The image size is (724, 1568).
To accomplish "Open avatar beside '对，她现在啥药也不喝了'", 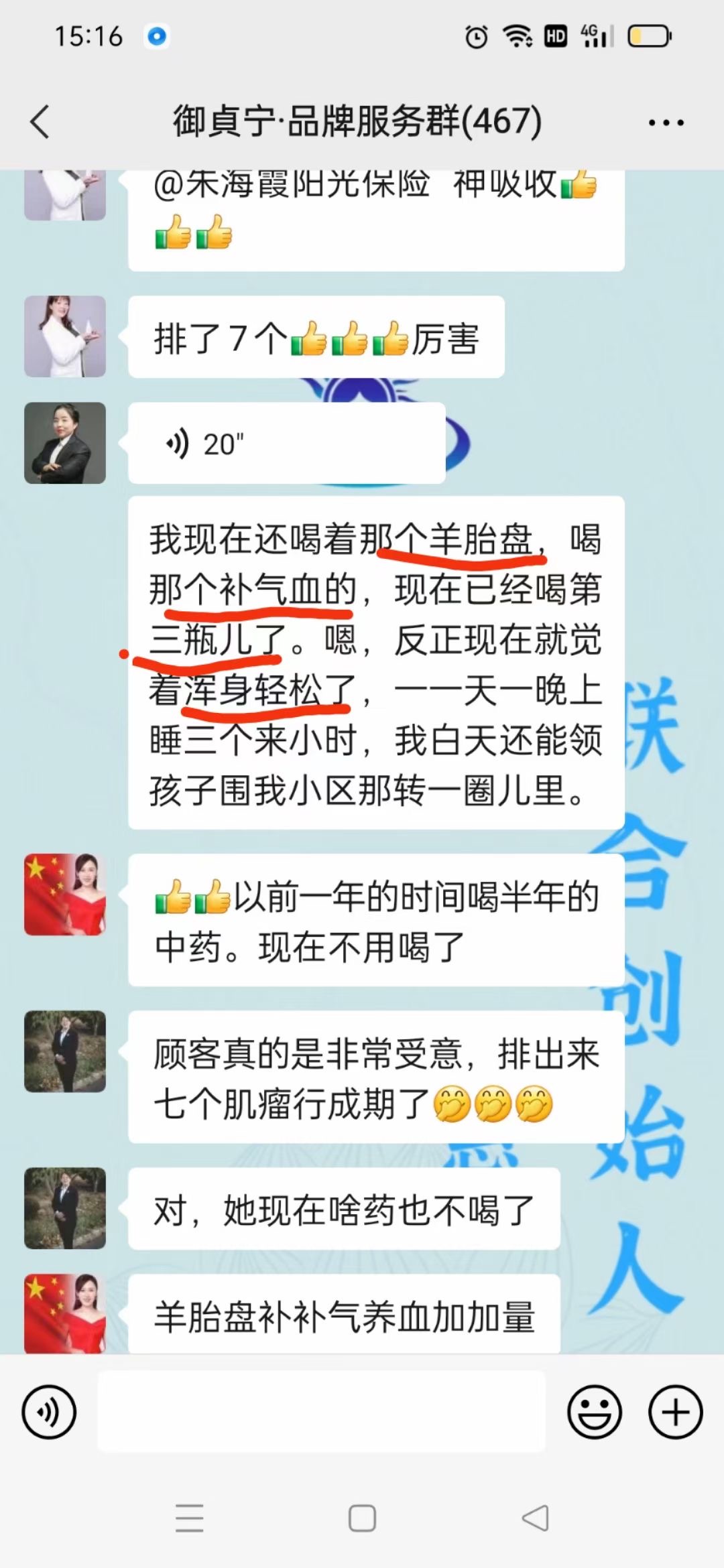I will tap(65, 1208).
